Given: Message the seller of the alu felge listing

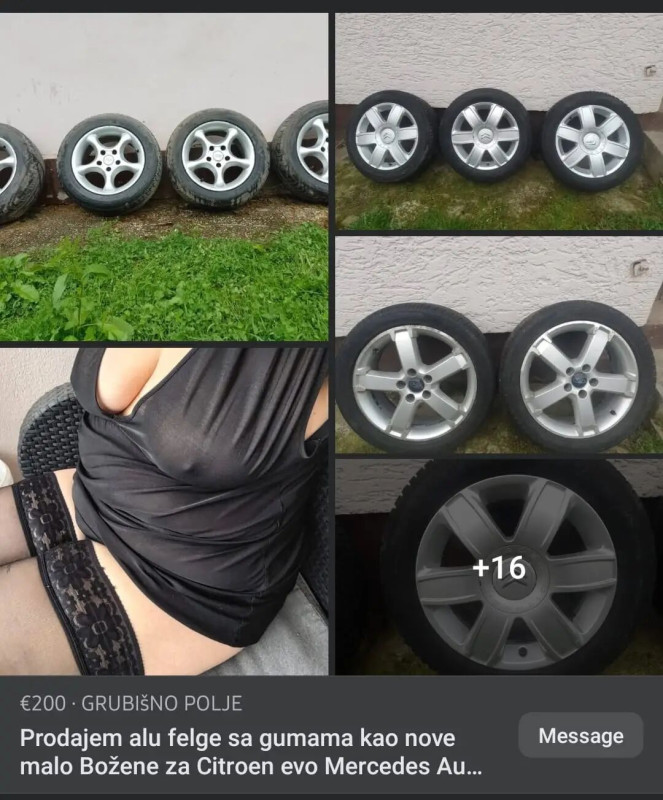Looking at the screenshot, I should pyautogui.click(x=580, y=736).
